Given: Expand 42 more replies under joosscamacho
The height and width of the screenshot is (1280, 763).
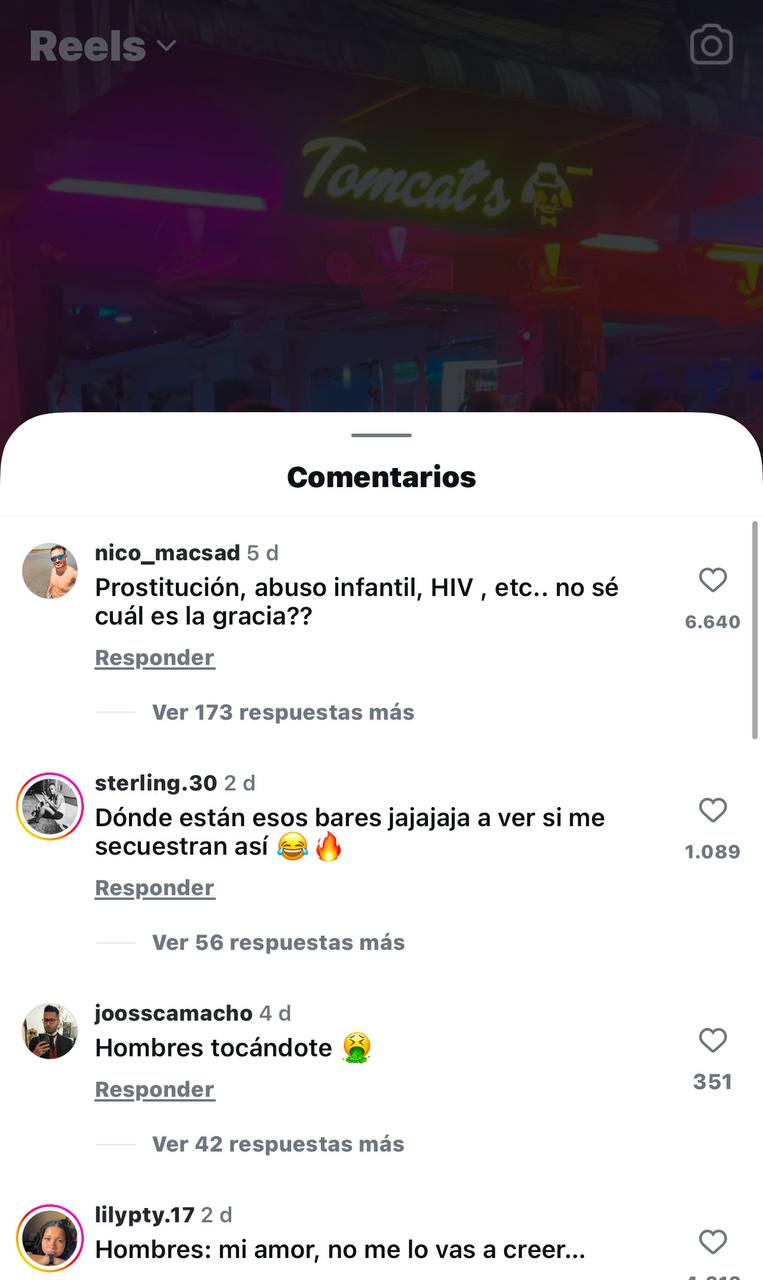Looking at the screenshot, I should pyautogui.click(x=278, y=1144).
